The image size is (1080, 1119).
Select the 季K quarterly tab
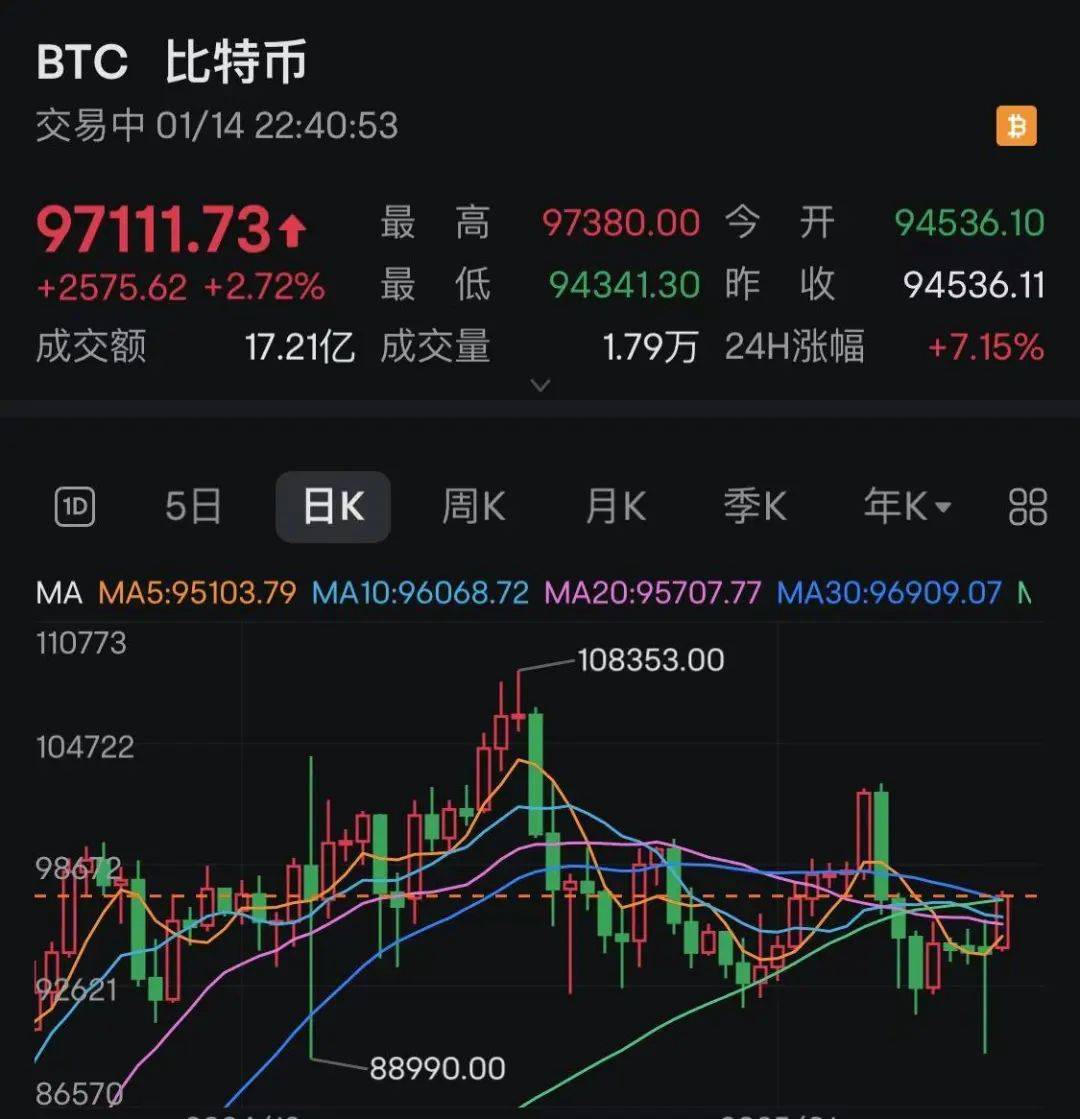[x=754, y=506]
